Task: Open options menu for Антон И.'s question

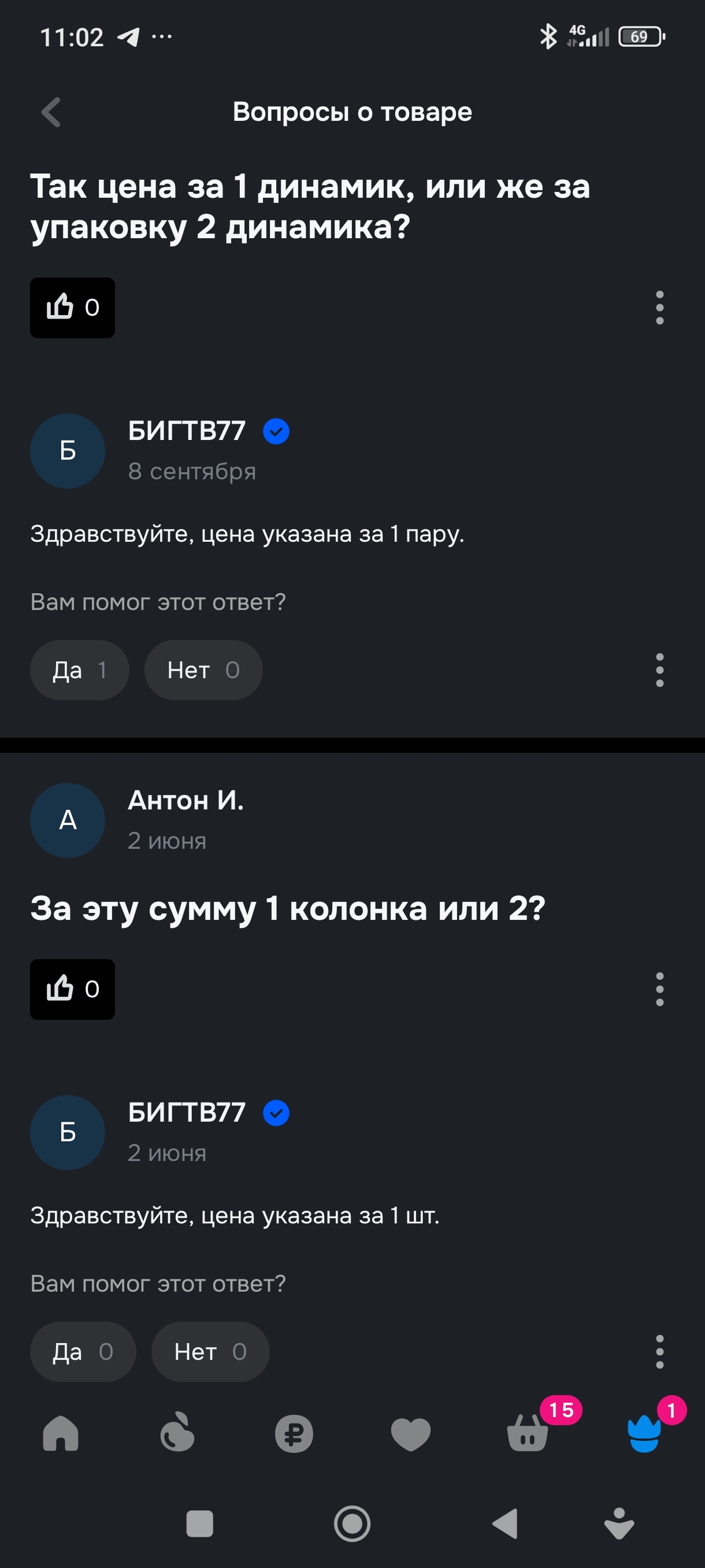Action: point(659,990)
